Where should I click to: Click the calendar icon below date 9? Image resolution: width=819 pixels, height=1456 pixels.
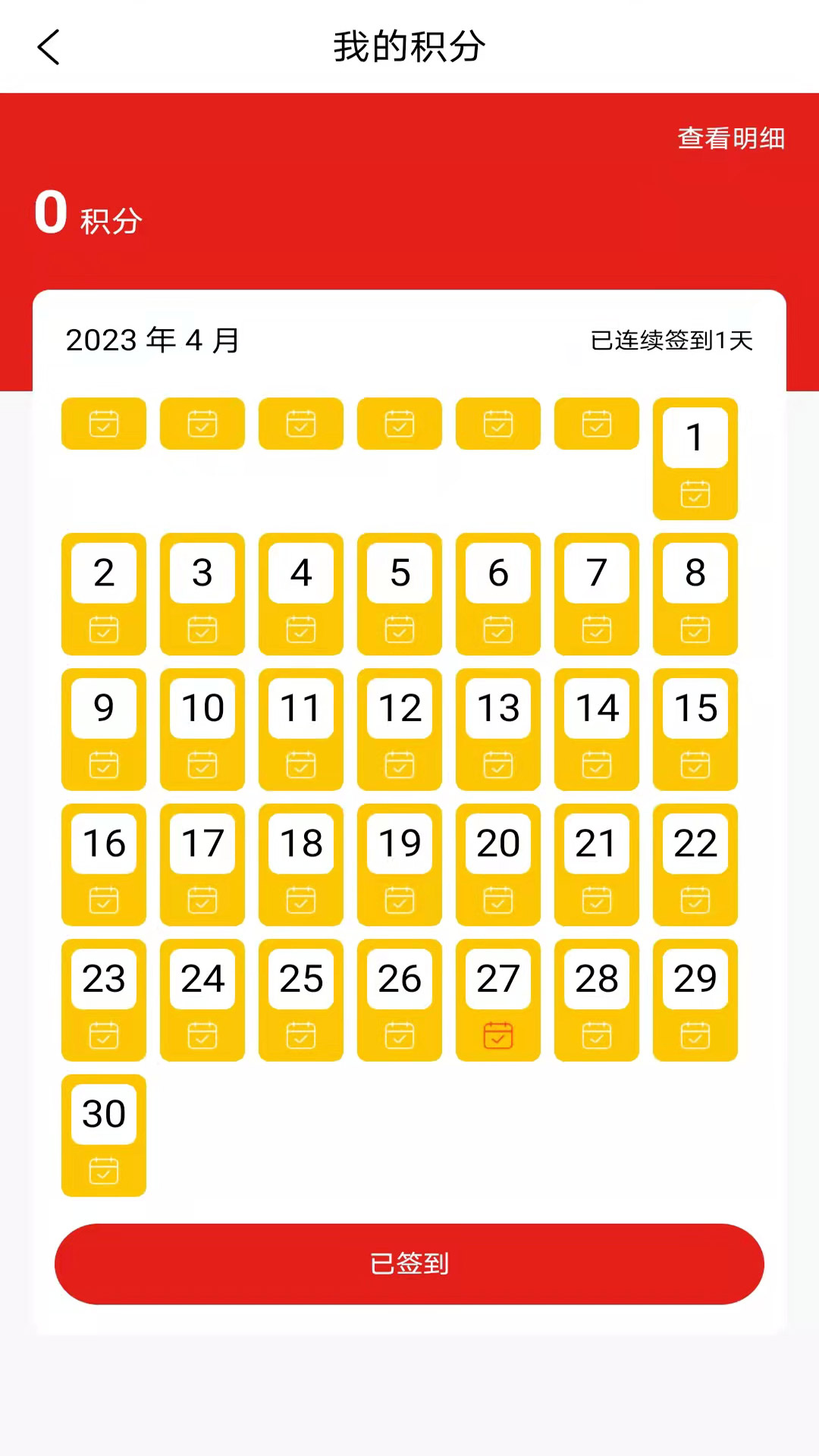tap(104, 765)
